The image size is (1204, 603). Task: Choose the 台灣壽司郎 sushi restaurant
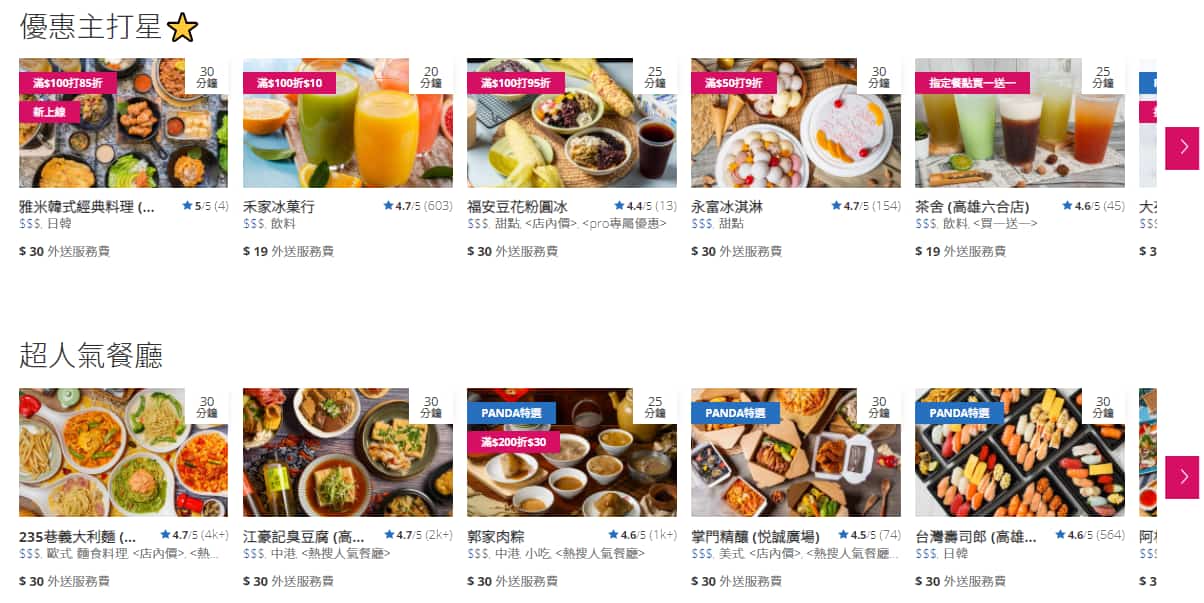(1019, 453)
